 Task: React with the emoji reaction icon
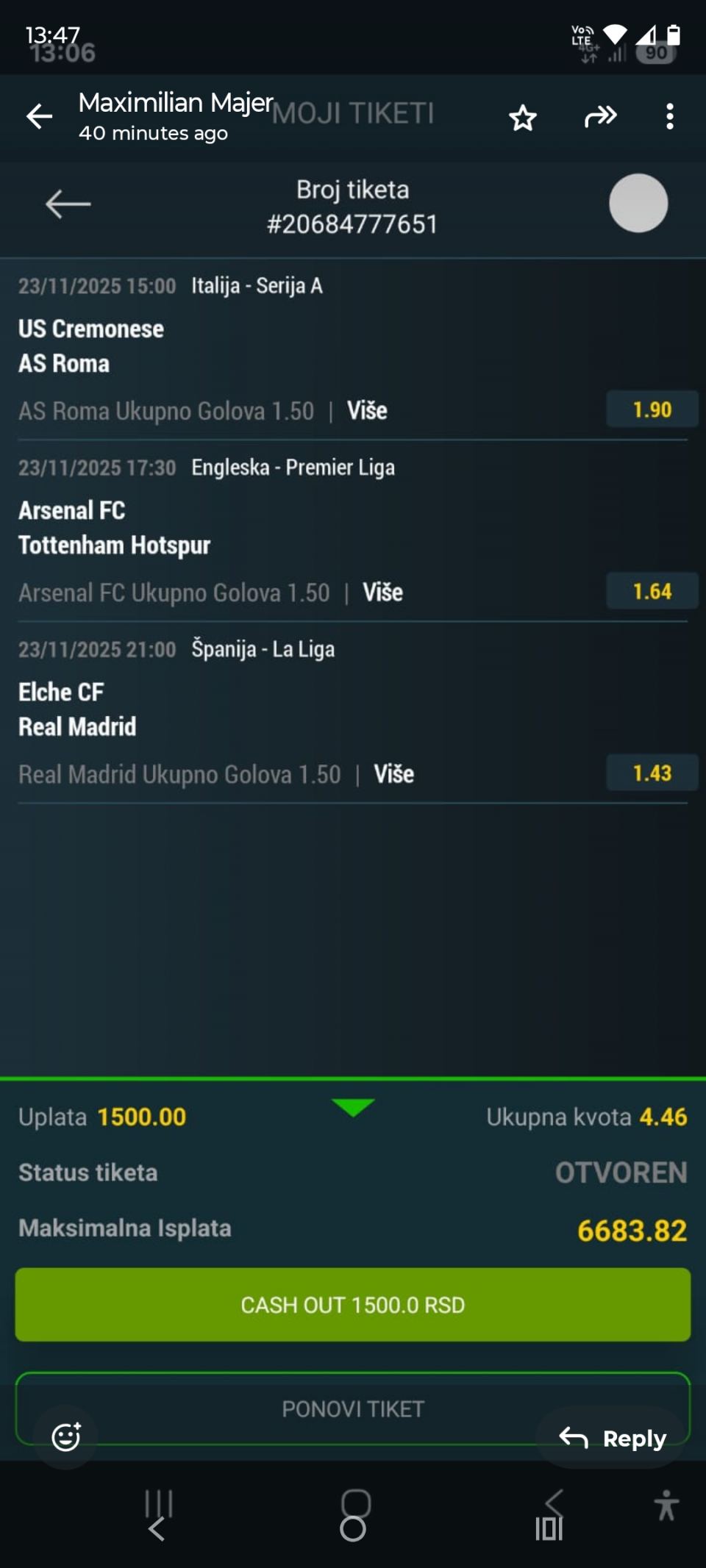65,1436
